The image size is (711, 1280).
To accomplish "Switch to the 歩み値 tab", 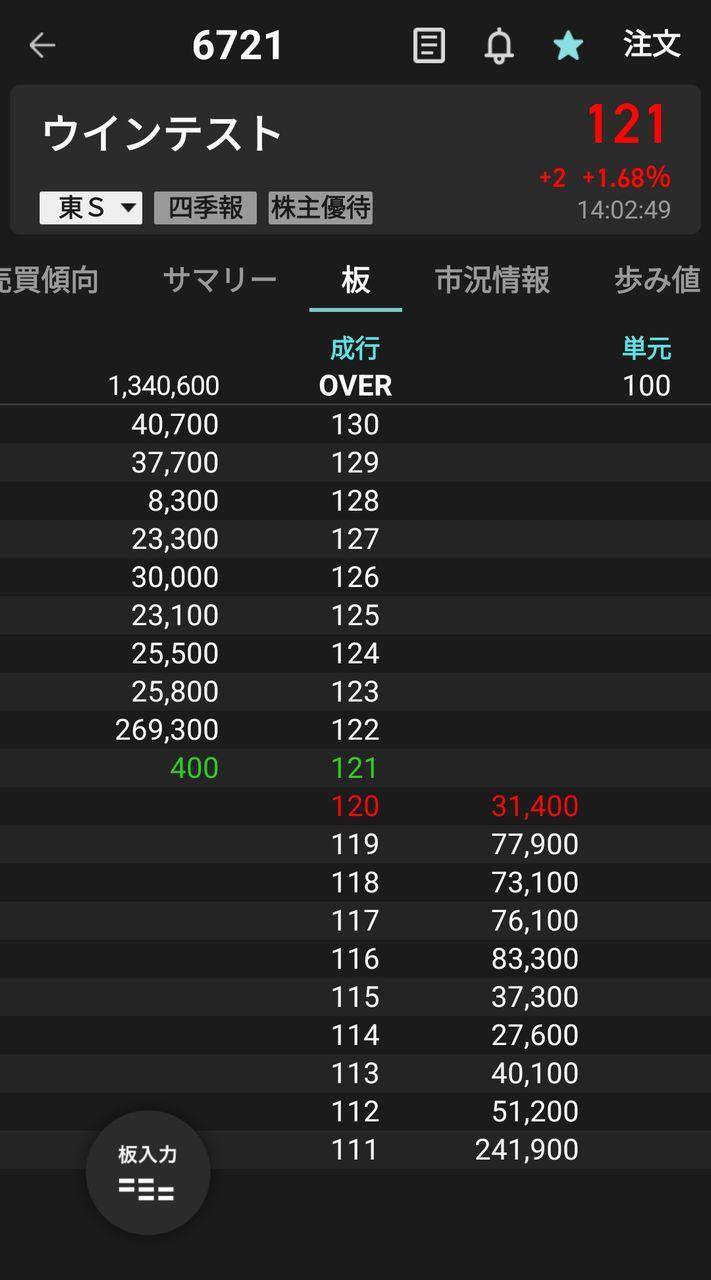I will pos(657,280).
